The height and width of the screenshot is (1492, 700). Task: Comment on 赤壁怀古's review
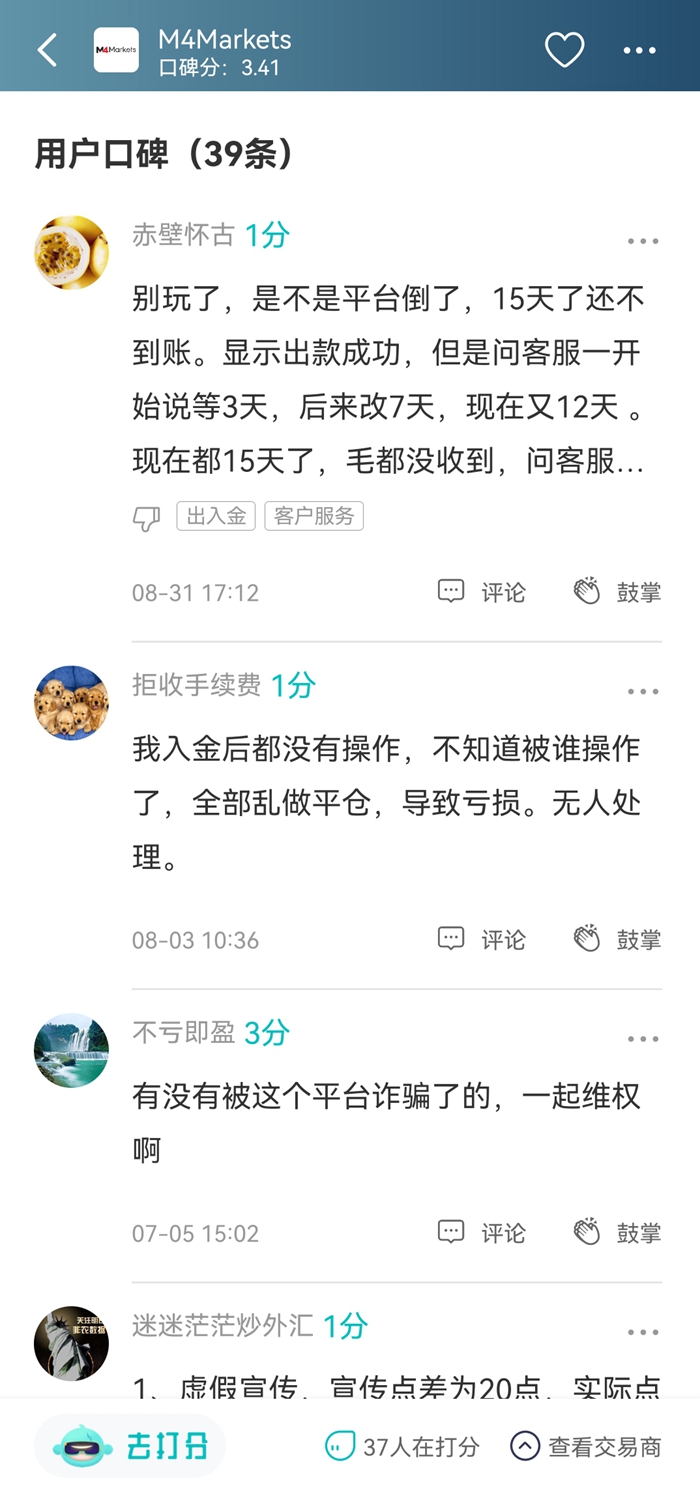482,592
